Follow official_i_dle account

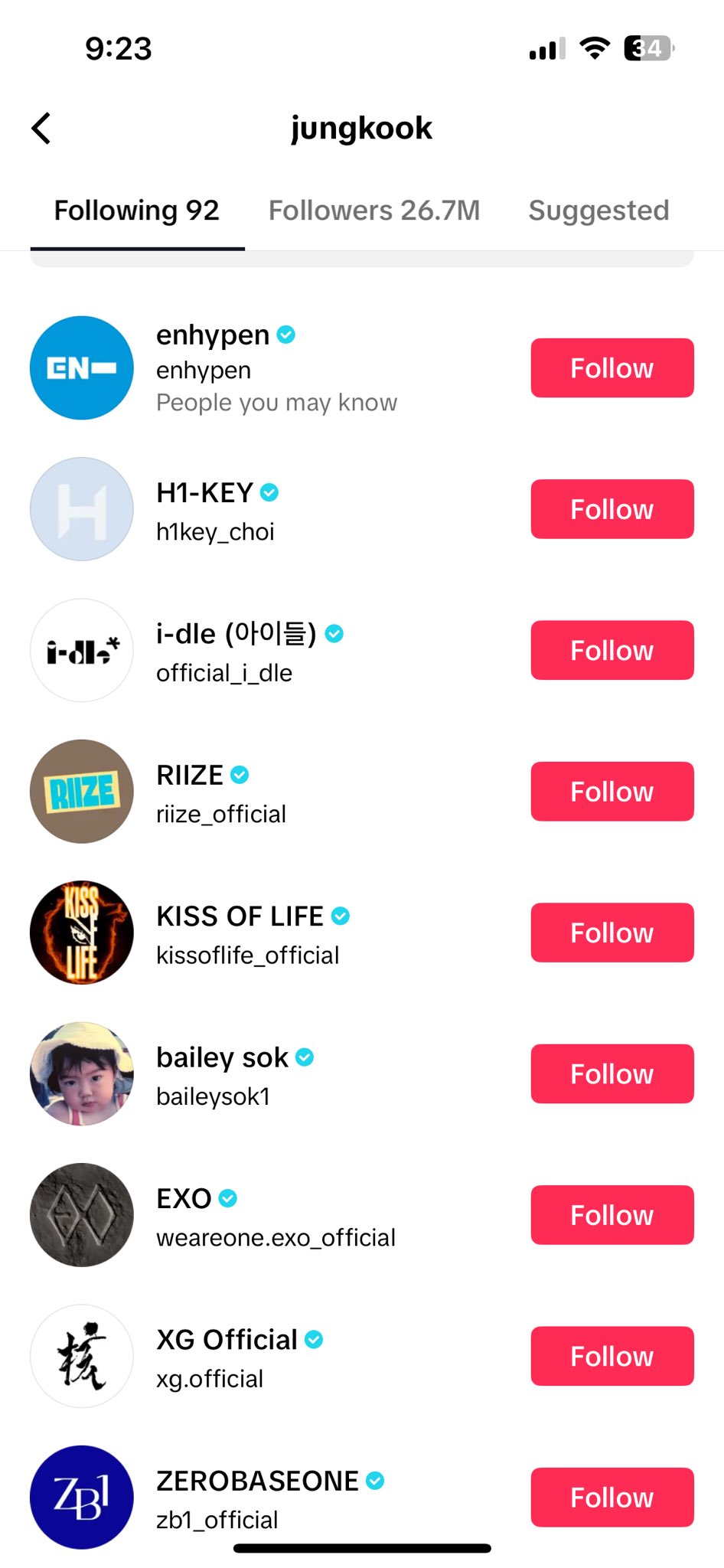(611, 651)
